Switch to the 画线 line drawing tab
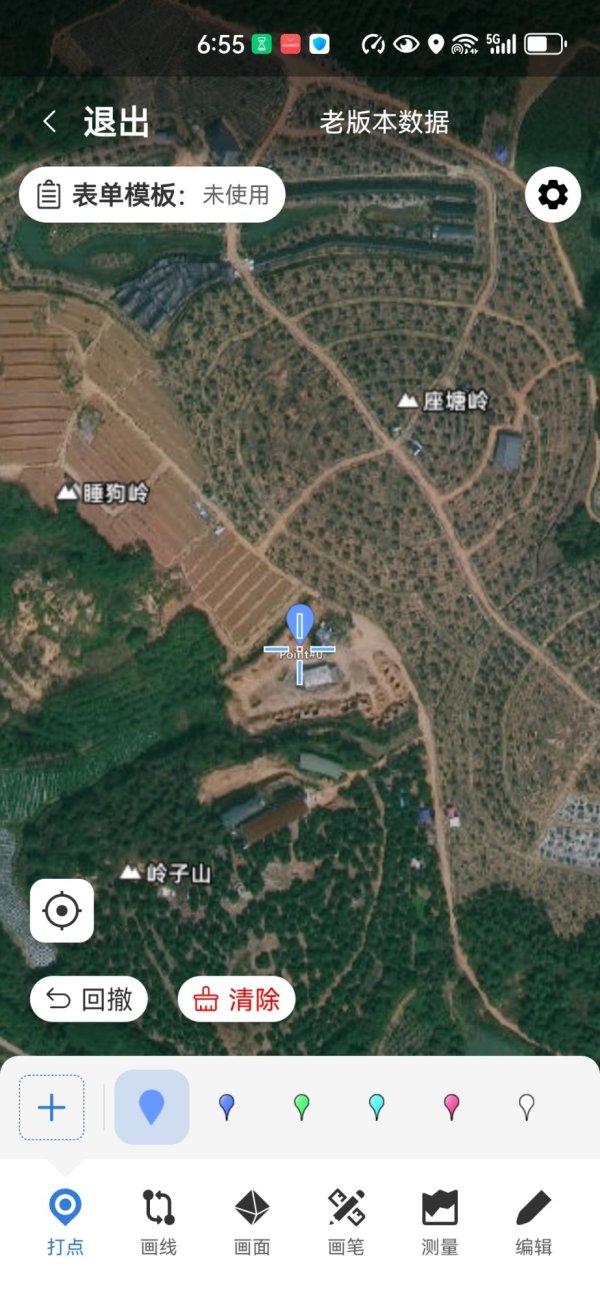 coord(159,1221)
